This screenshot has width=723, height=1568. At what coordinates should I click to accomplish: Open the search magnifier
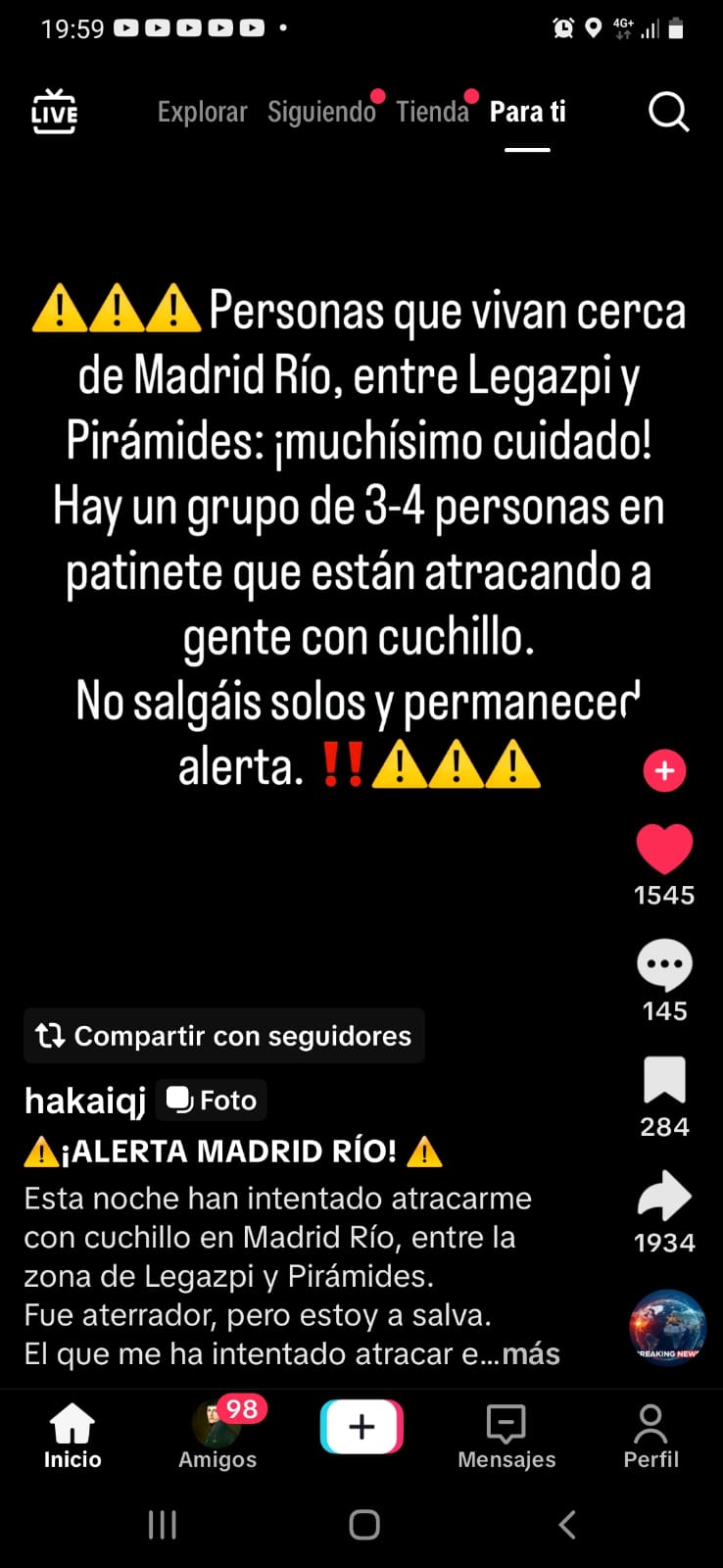669,112
